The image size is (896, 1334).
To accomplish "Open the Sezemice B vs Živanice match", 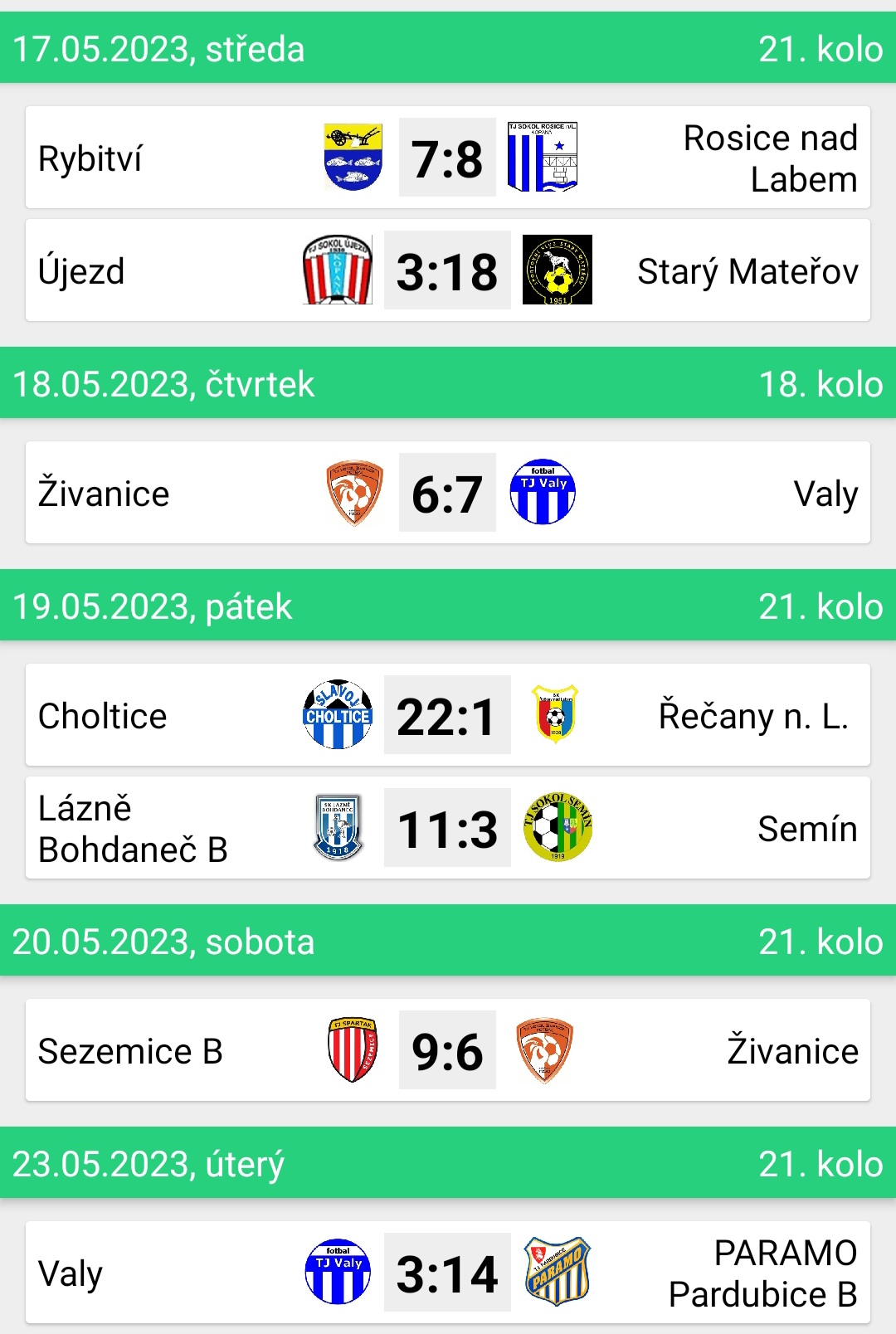I will click(447, 1050).
